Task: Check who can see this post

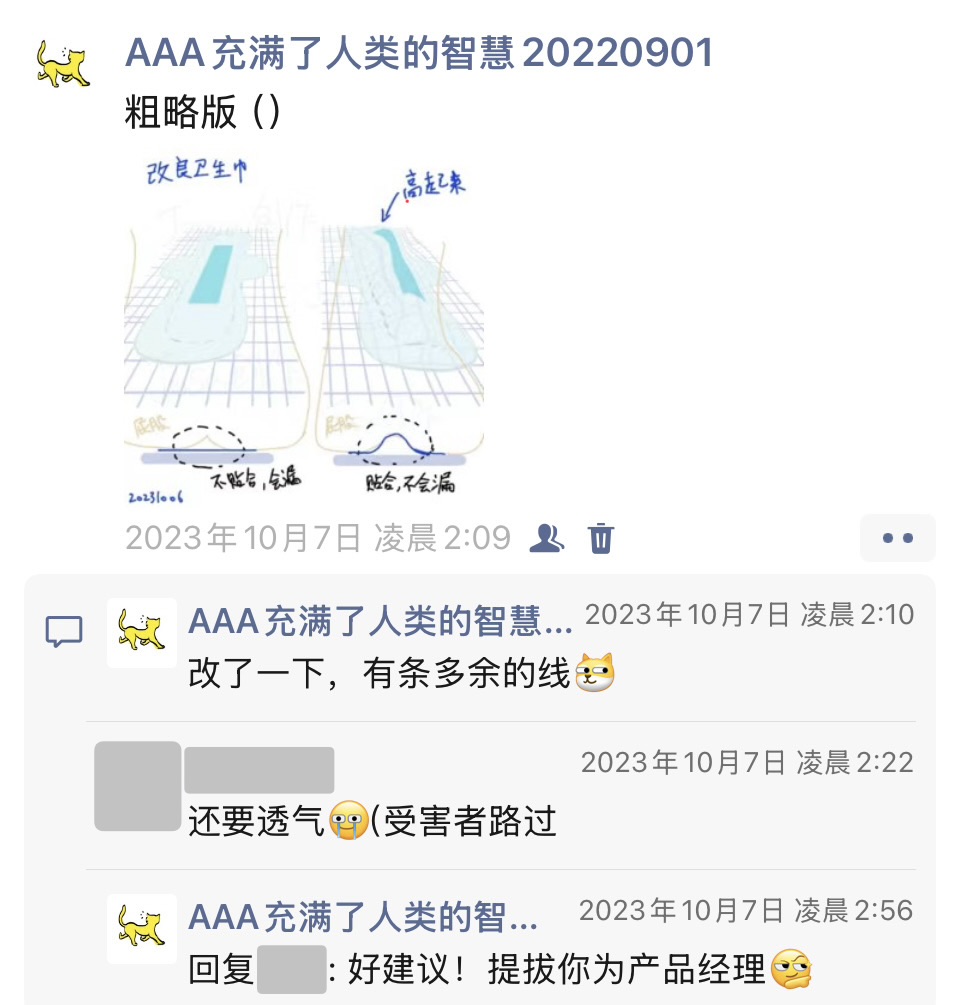Action: tap(547, 538)
